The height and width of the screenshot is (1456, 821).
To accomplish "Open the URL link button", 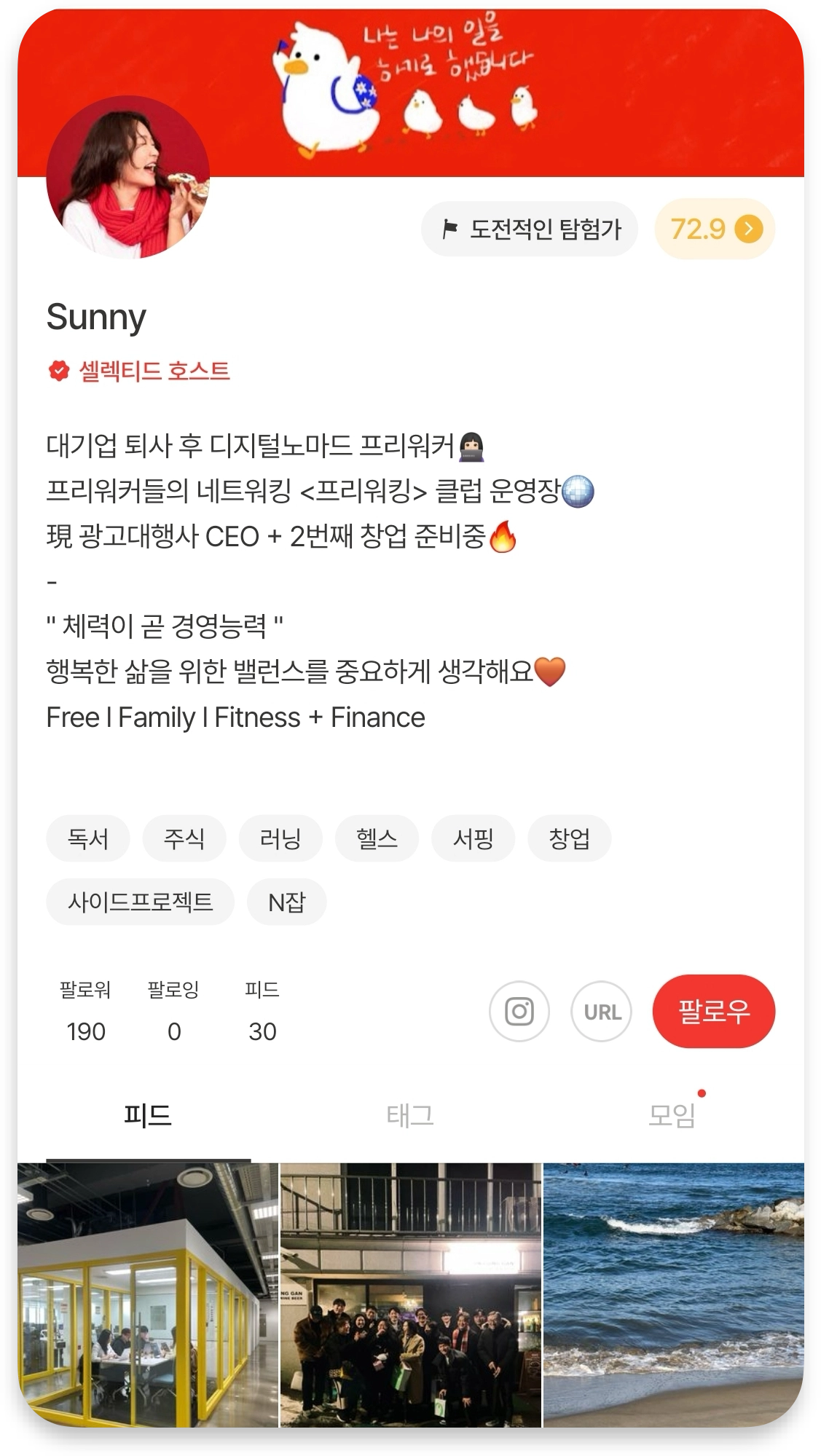I will coord(602,1011).
